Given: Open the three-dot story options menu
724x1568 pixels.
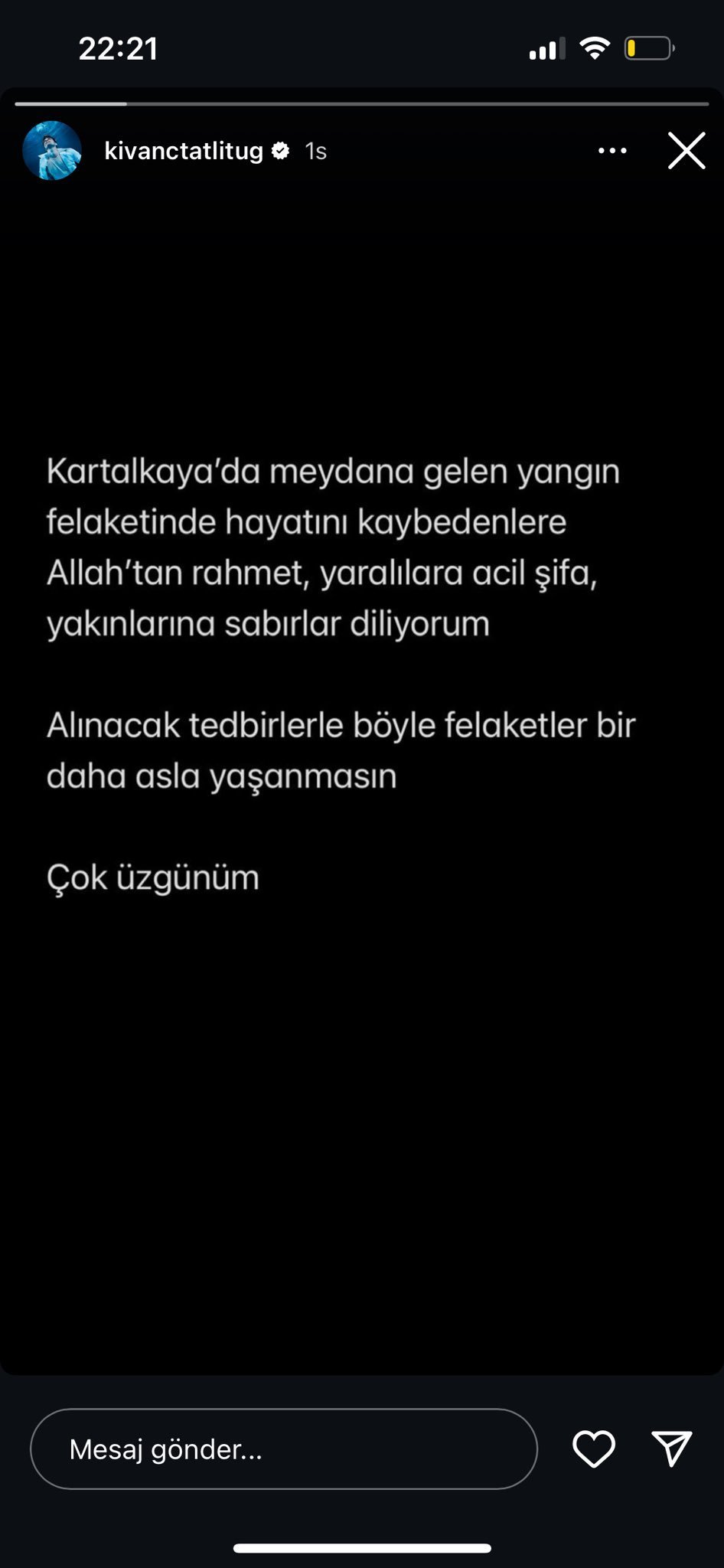Looking at the screenshot, I should tap(612, 151).
